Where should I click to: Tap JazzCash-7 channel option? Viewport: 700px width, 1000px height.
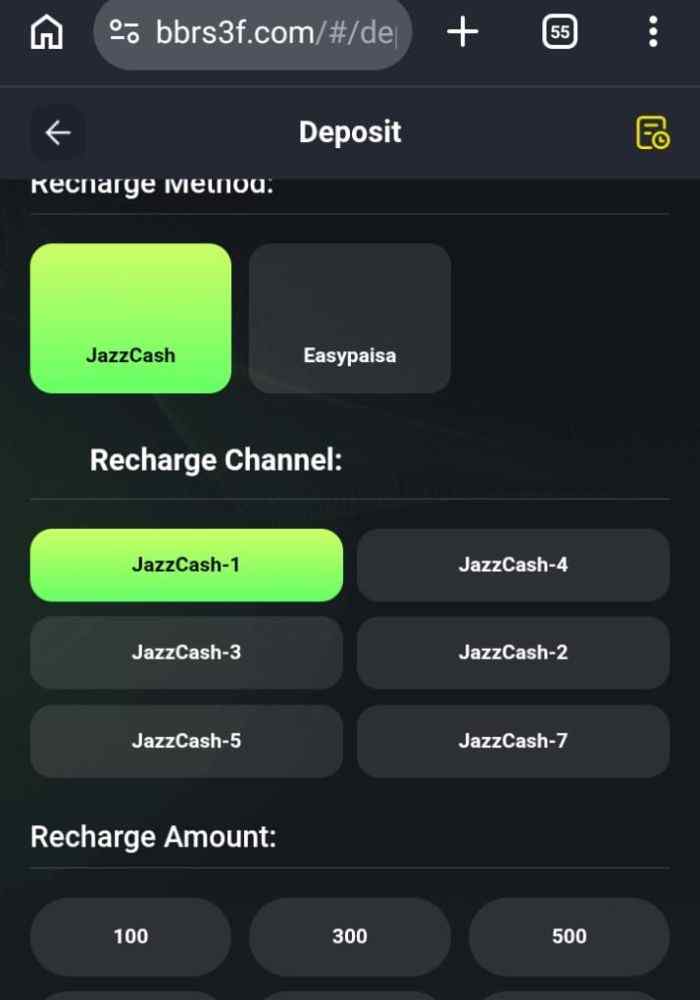tap(513, 741)
